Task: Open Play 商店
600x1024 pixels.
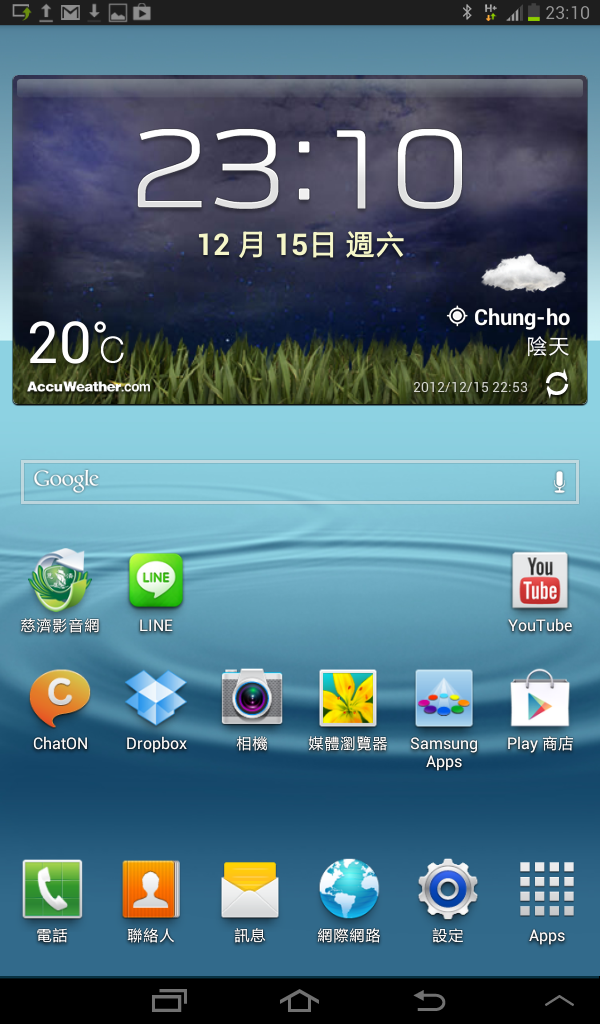Action: pos(540,699)
